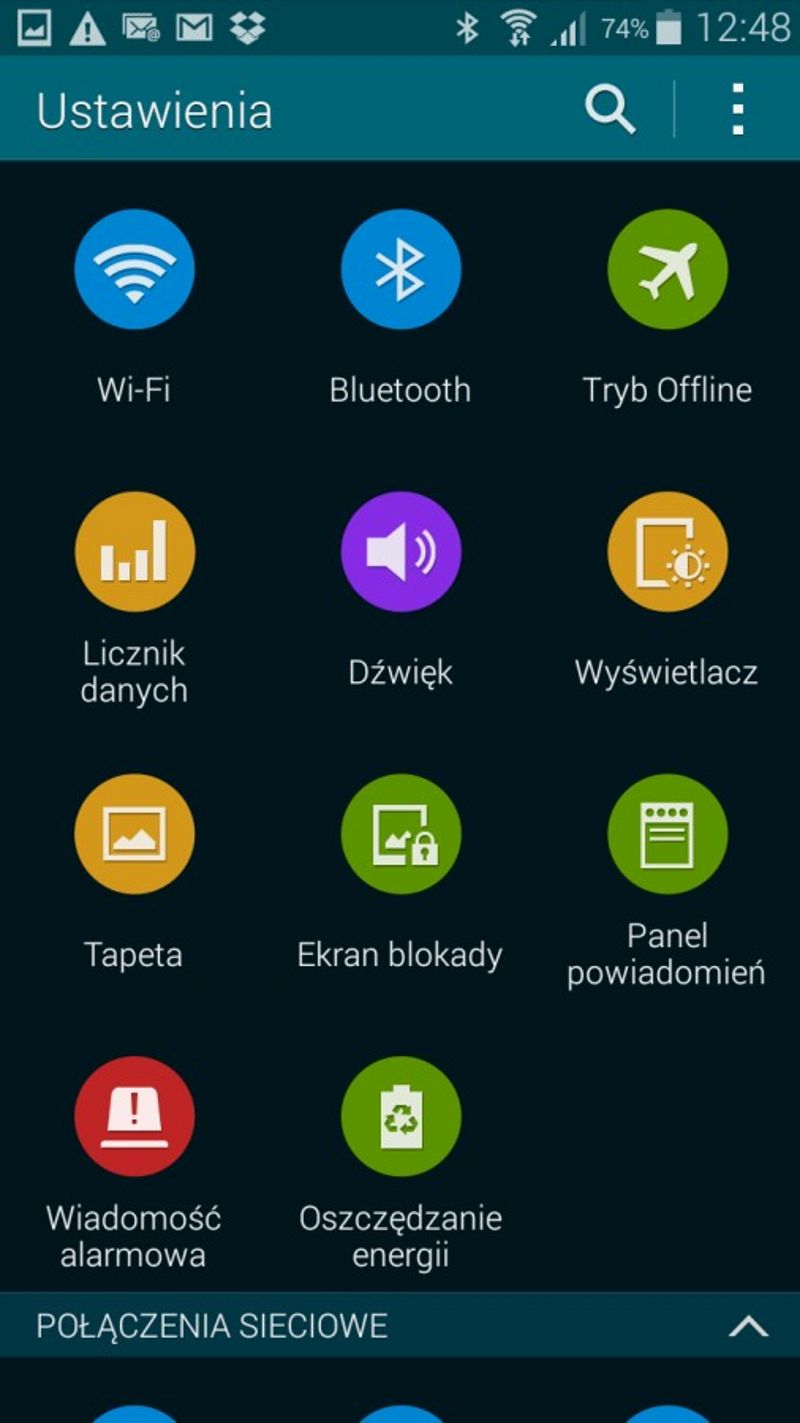The height and width of the screenshot is (1423, 800).
Task: Select Oszczędzanie energii
Action: (x=400, y=1117)
